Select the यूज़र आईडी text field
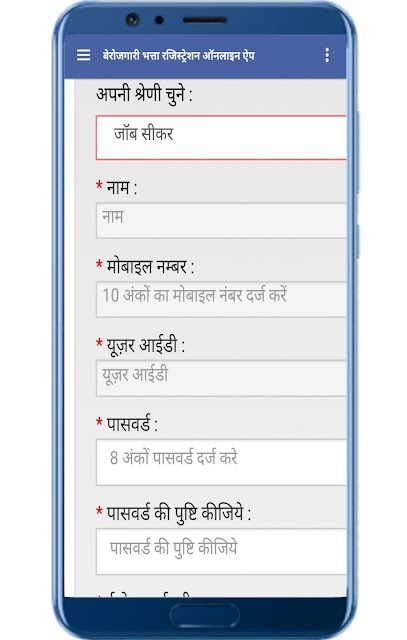This screenshot has height=640, width=407. pos(221,378)
